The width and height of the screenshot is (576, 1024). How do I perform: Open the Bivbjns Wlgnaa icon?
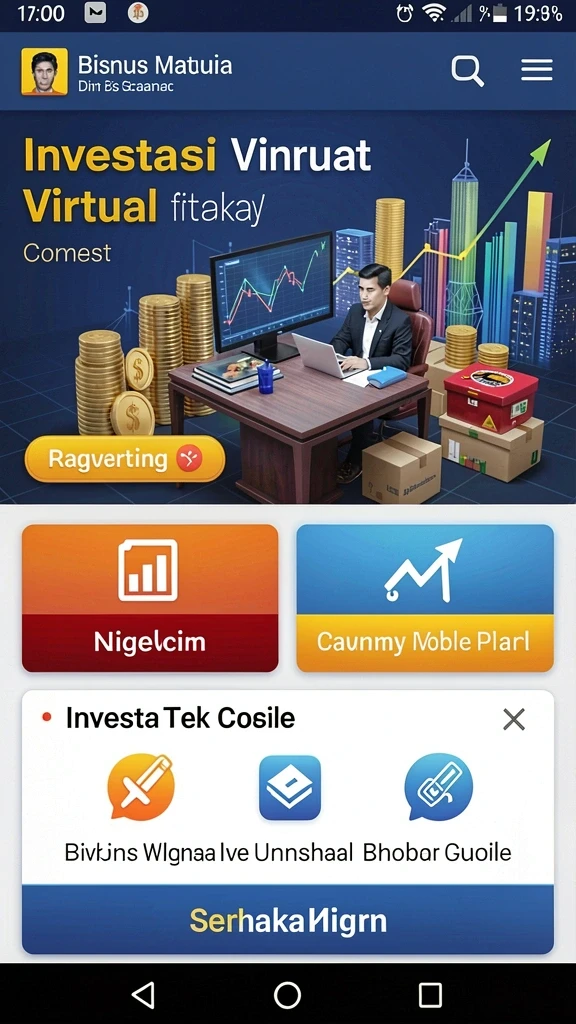coord(140,787)
